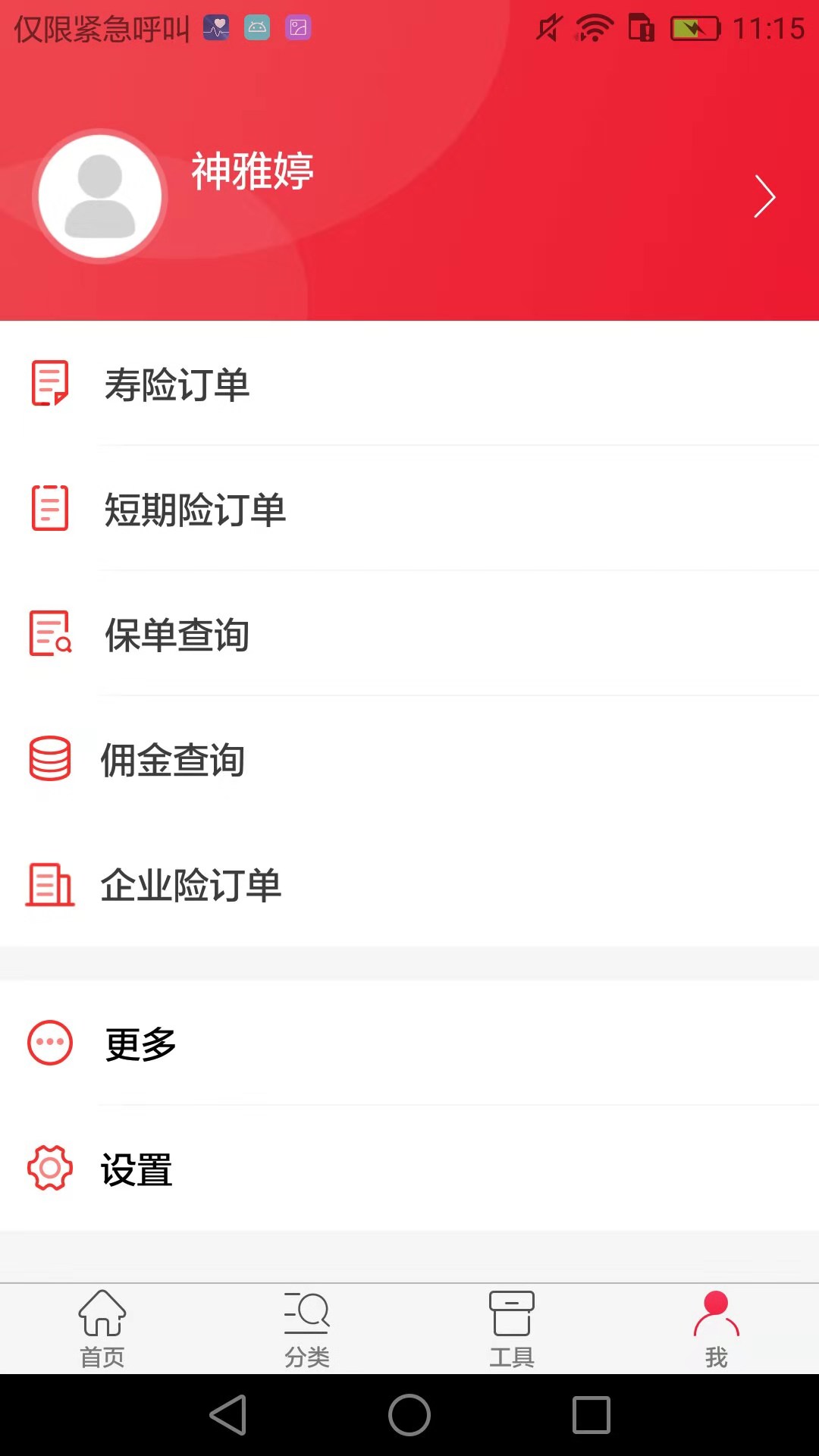Tap the profile avatar picture

(x=100, y=196)
